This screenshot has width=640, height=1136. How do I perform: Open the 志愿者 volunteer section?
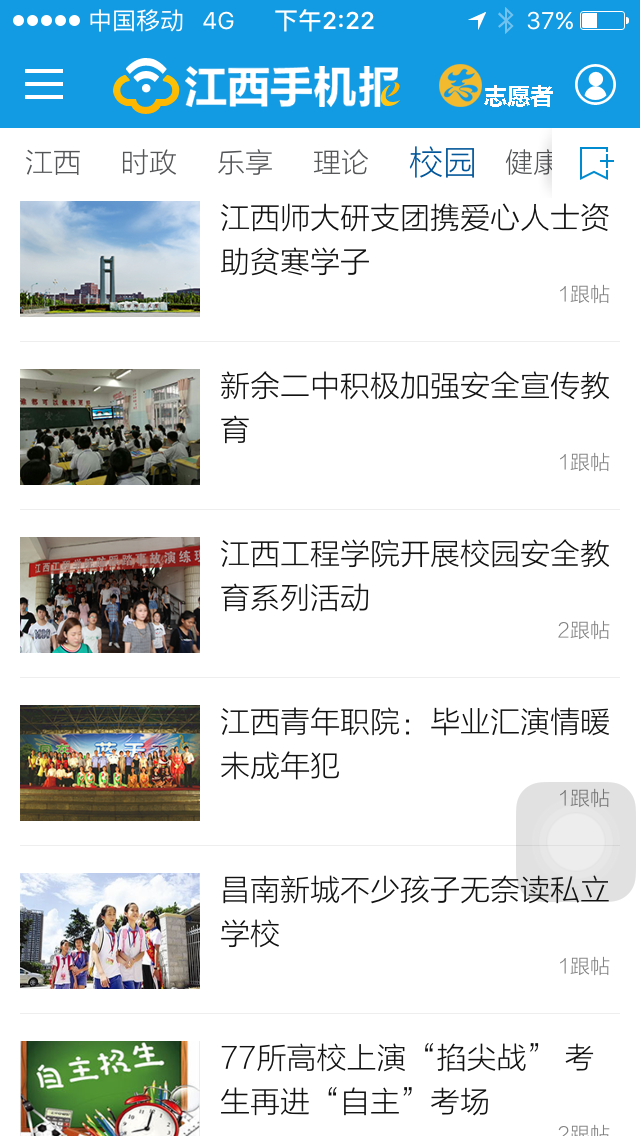click(x=496, y=87)
